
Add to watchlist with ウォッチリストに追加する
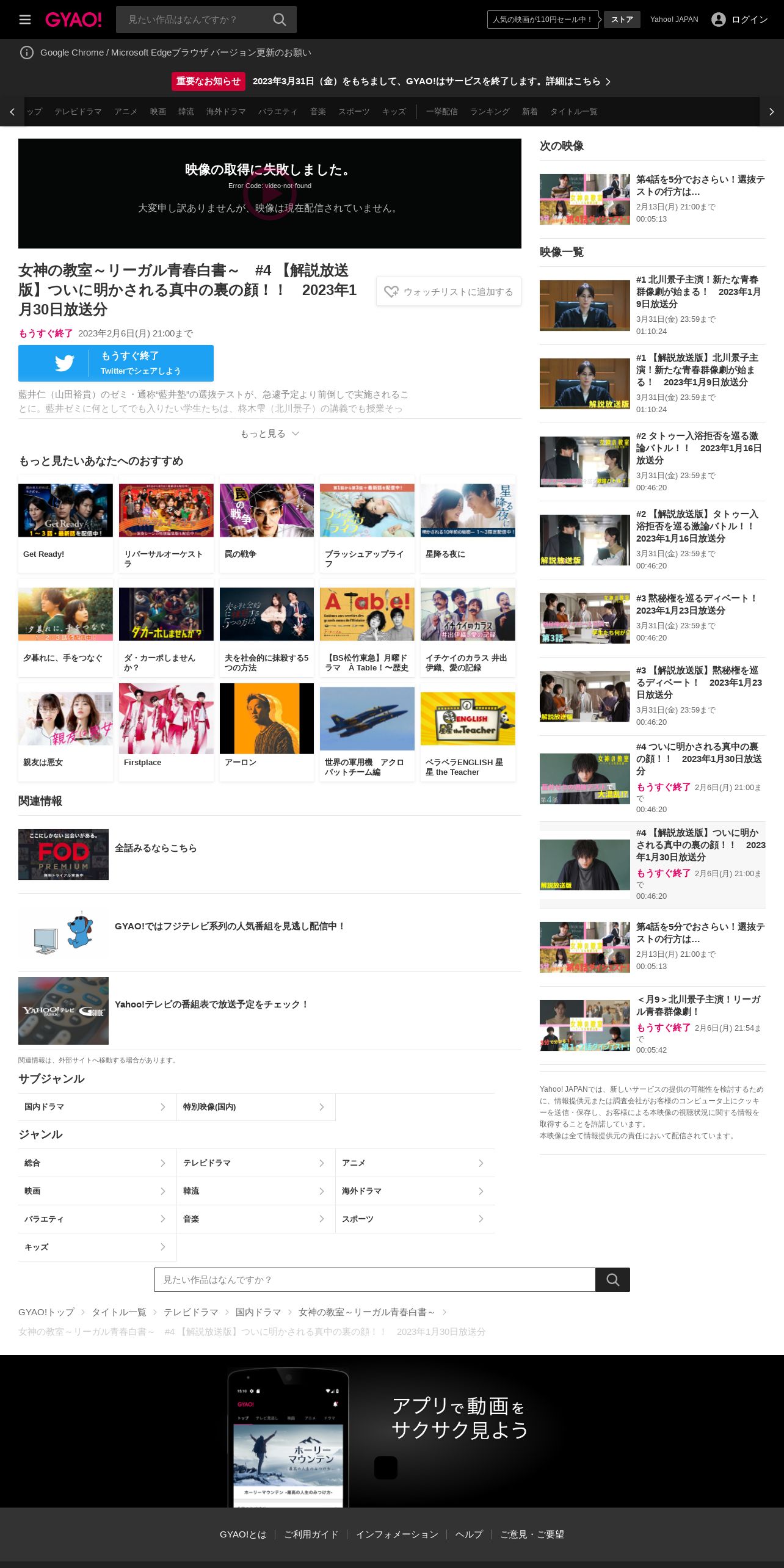click(x=449, y=292)
